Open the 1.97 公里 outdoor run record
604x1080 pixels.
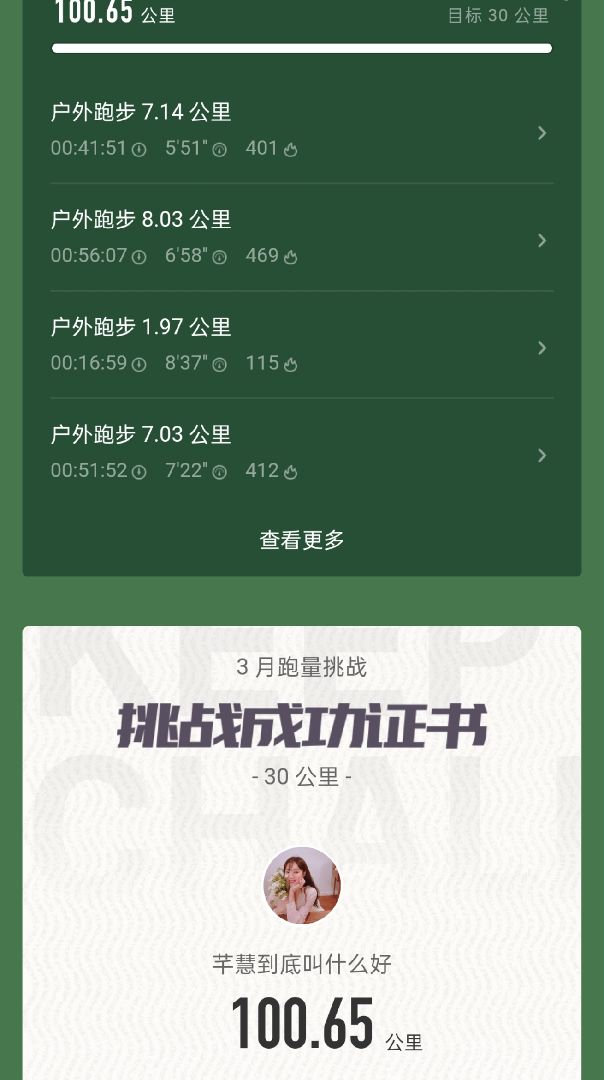(300, 345)
